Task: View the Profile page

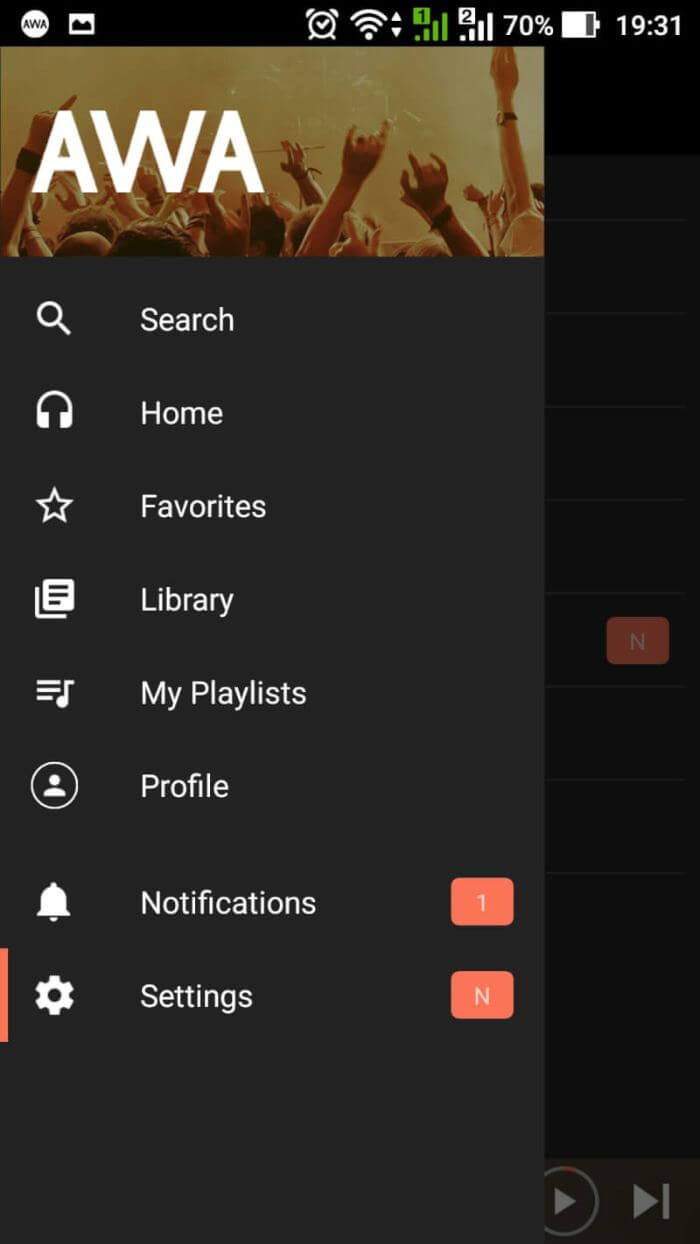Action: (x=184, y=786)
